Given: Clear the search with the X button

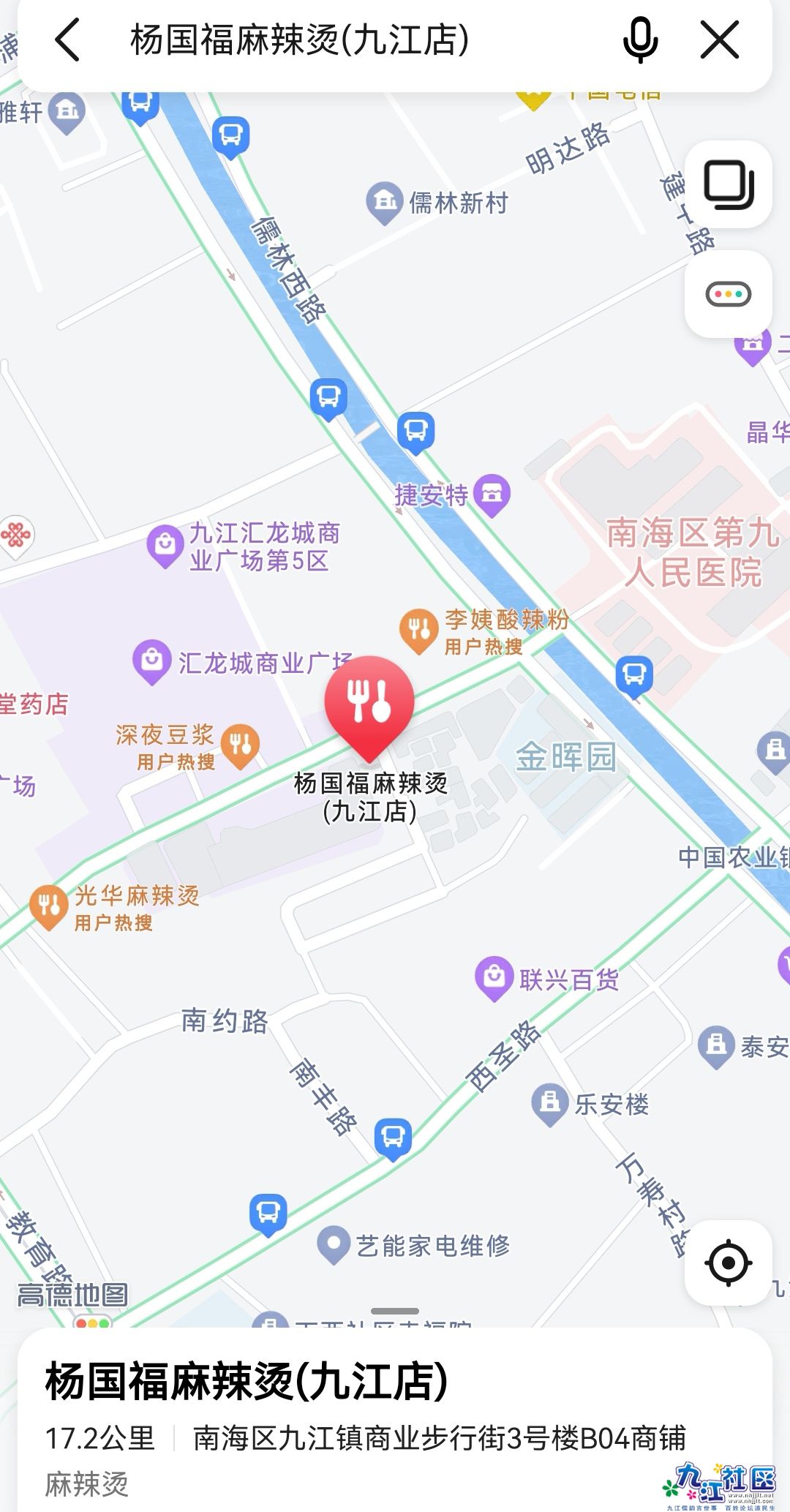Looking at the screenshot, I should tap(720, 40).
